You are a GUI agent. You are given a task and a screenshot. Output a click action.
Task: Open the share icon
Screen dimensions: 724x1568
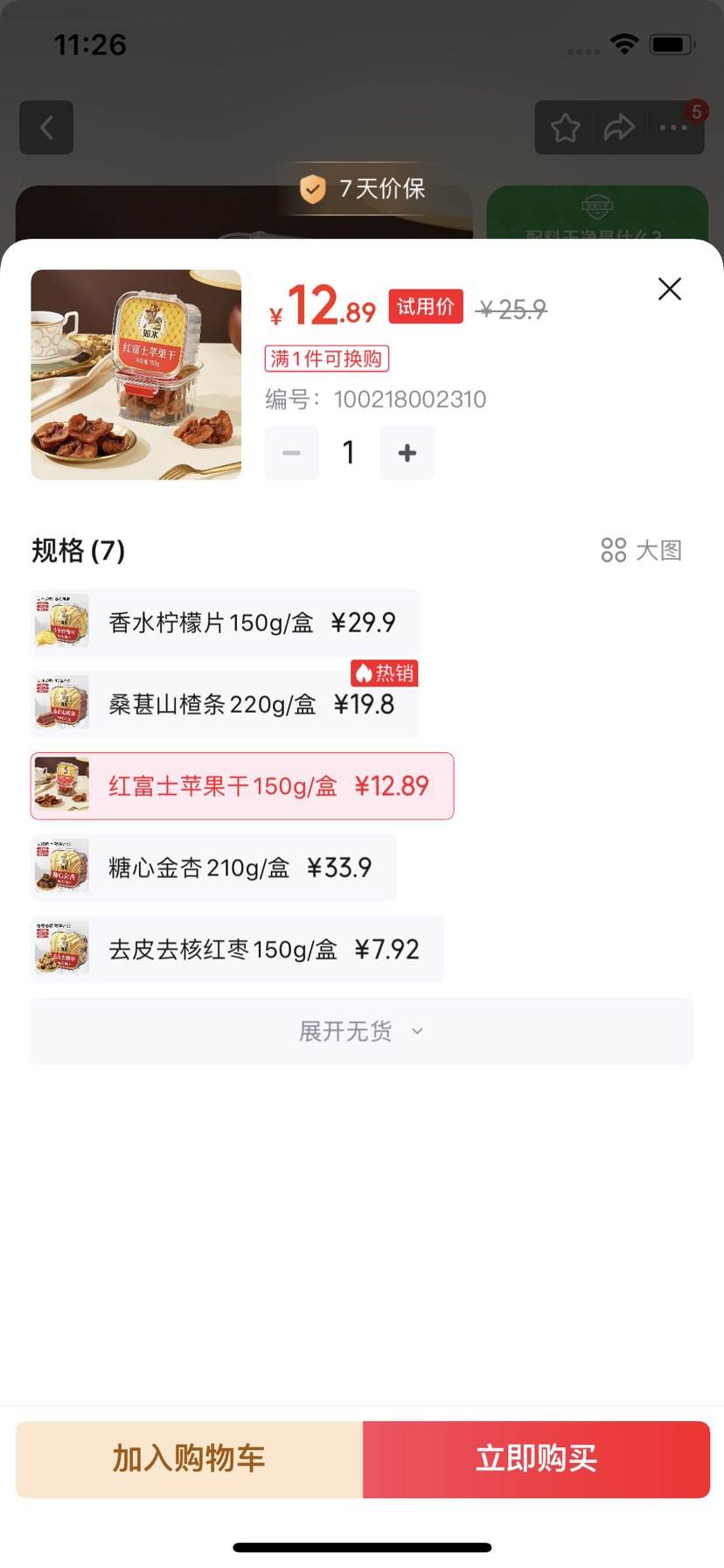pyautogui.click(x=619, y=127)
